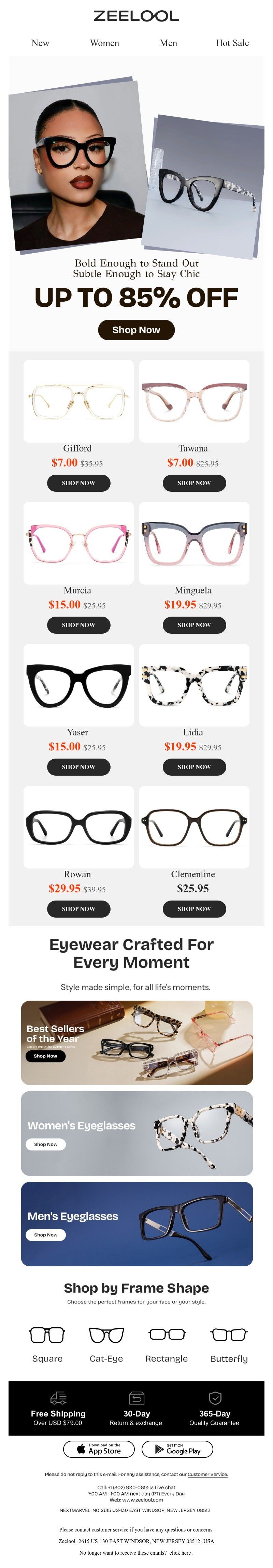Screen dimensions: 273x1568
Task: Tap Shop Now on Men's Eyeglasses
Action: coord(46,1235)
